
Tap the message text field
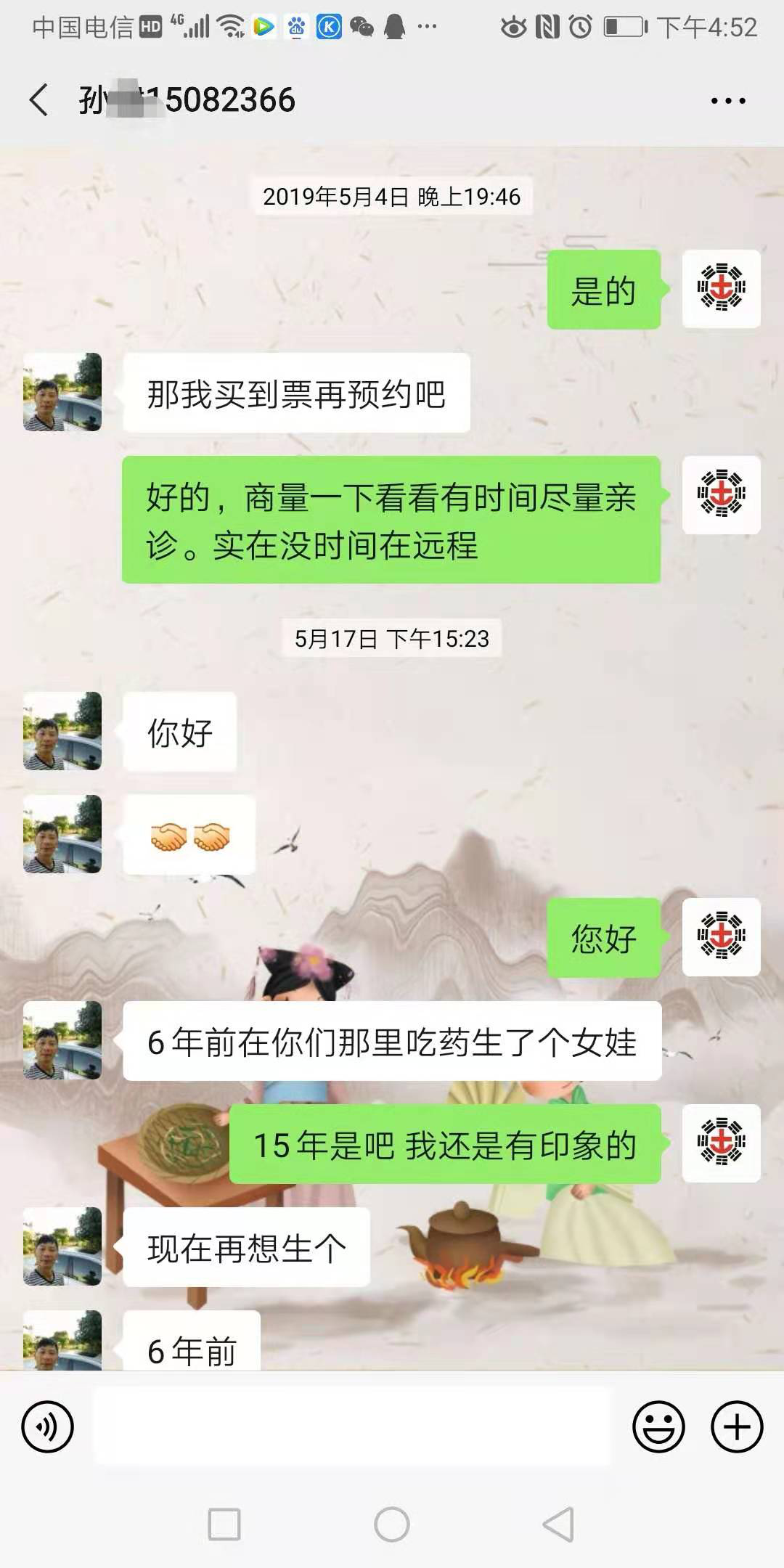pos(353,1426)
